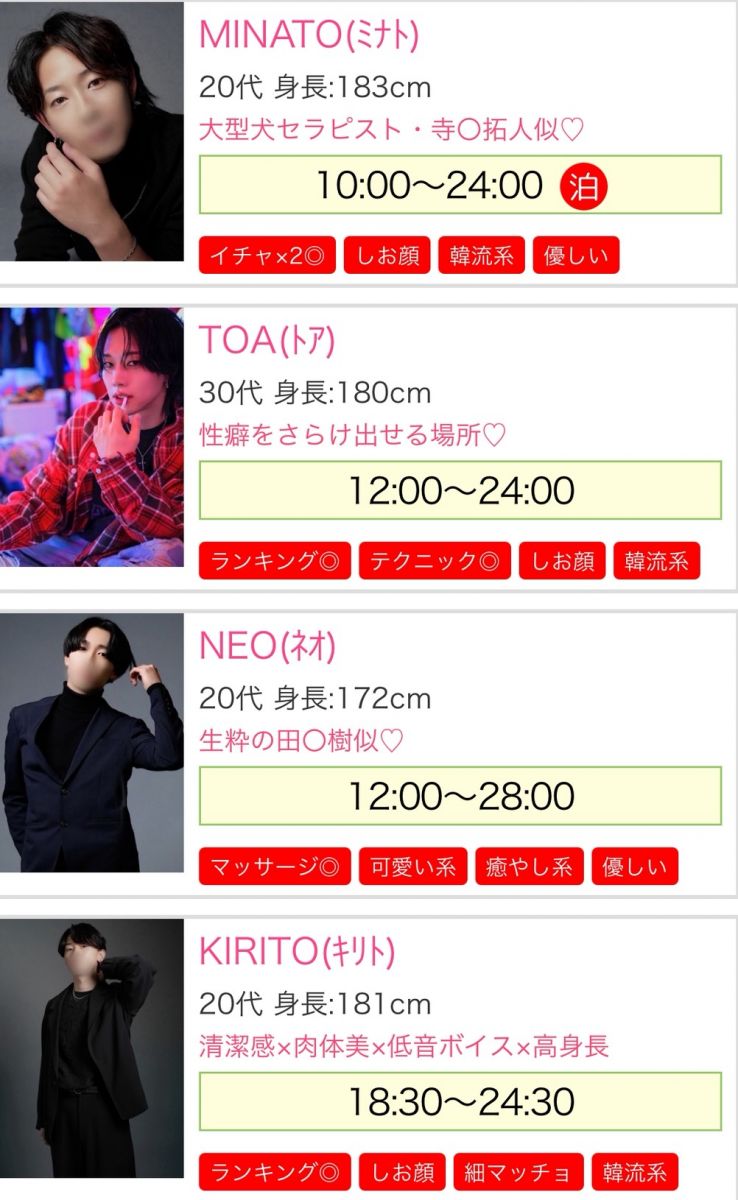Open NEO's profile photo
Screen dimensions: 738x1200
click(x=92, y=742)
